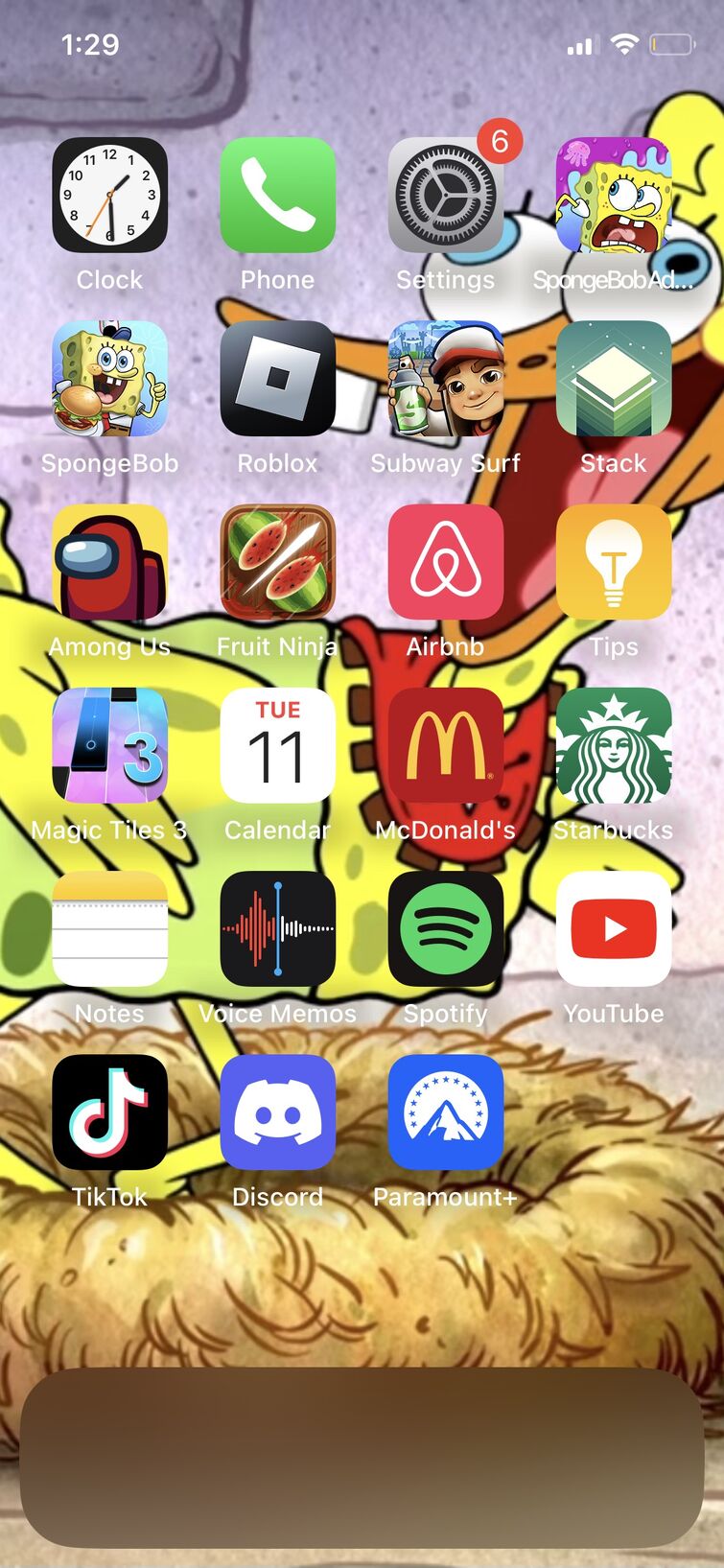Open Spotify
Image resolution: width=724 pixels, height=1568 pixels.
pyautogui.click(x=445, y=928)
